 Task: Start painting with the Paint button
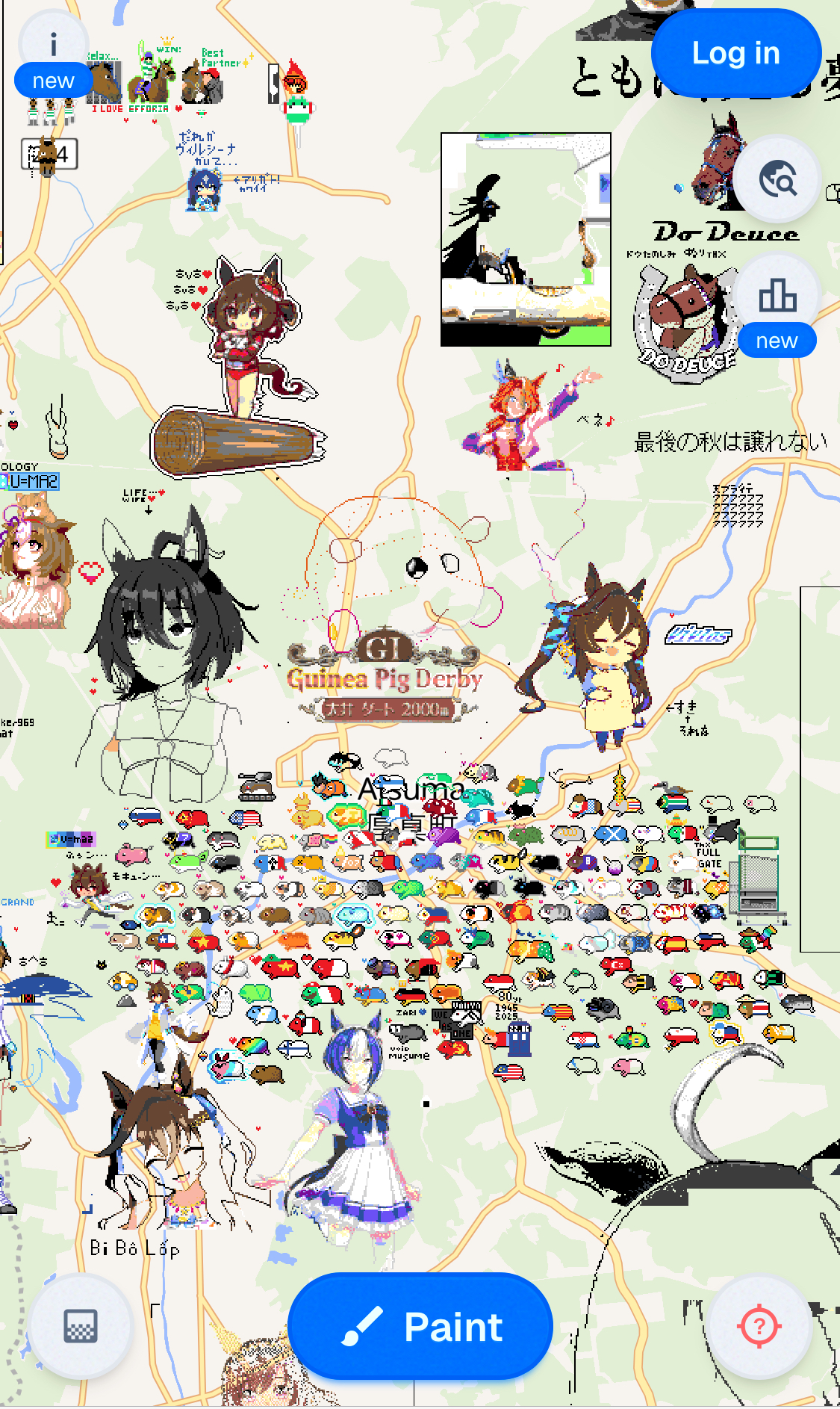click(420, 1327)
